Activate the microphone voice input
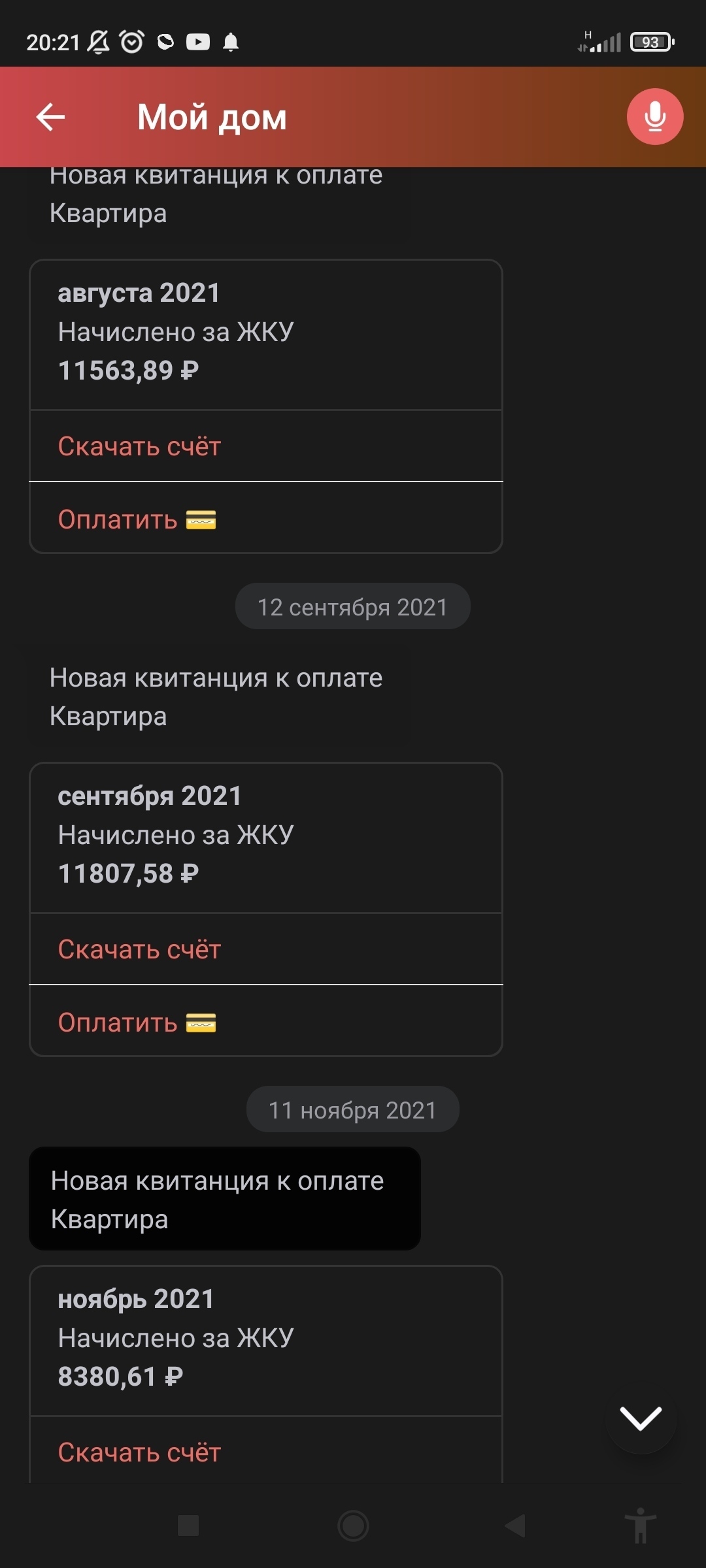706x1568 pixels. pyautogui.click(x=654, y=117)
